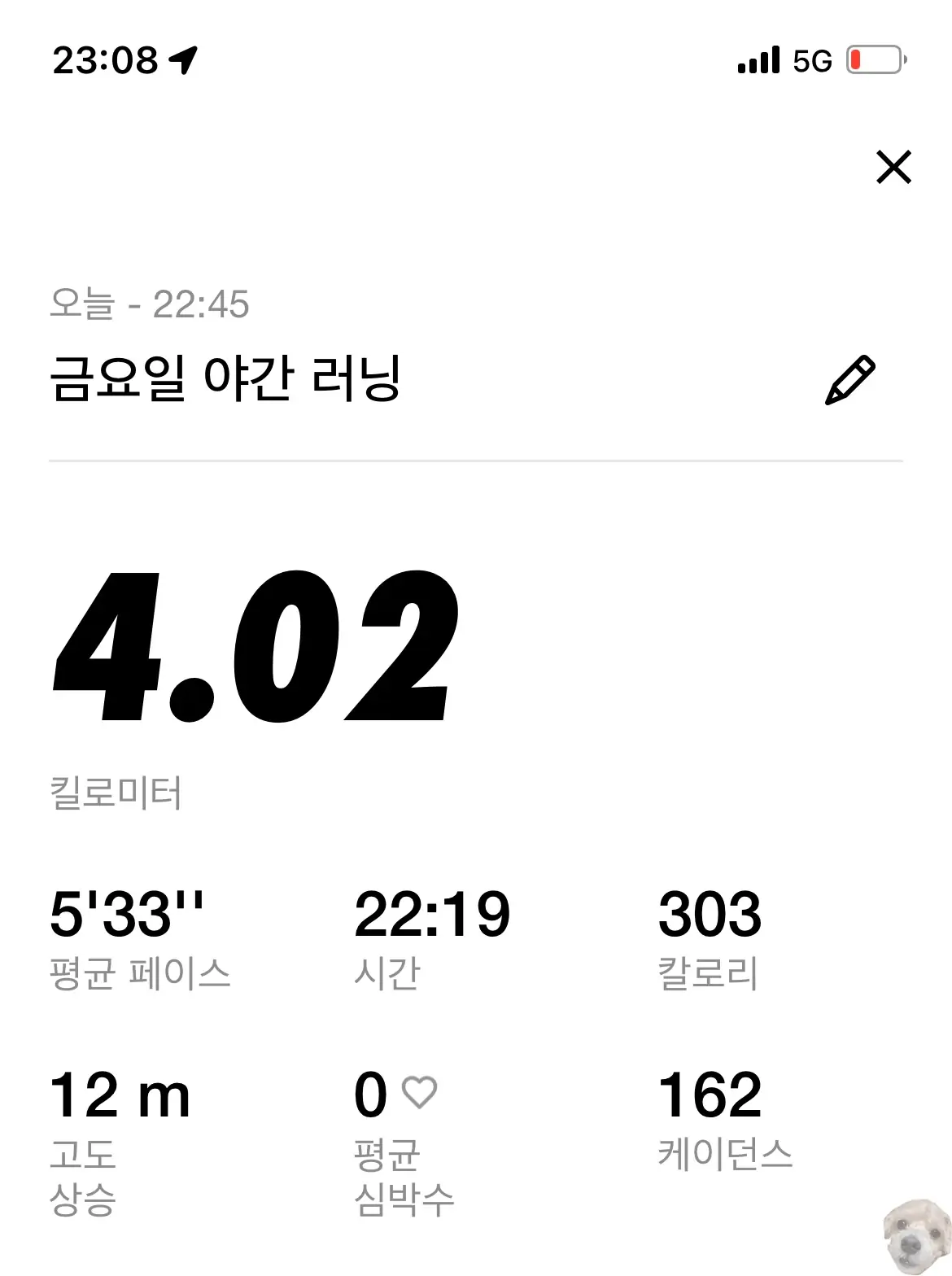
Task: Tap the X to close the run summary
Action: coord(894,168)
